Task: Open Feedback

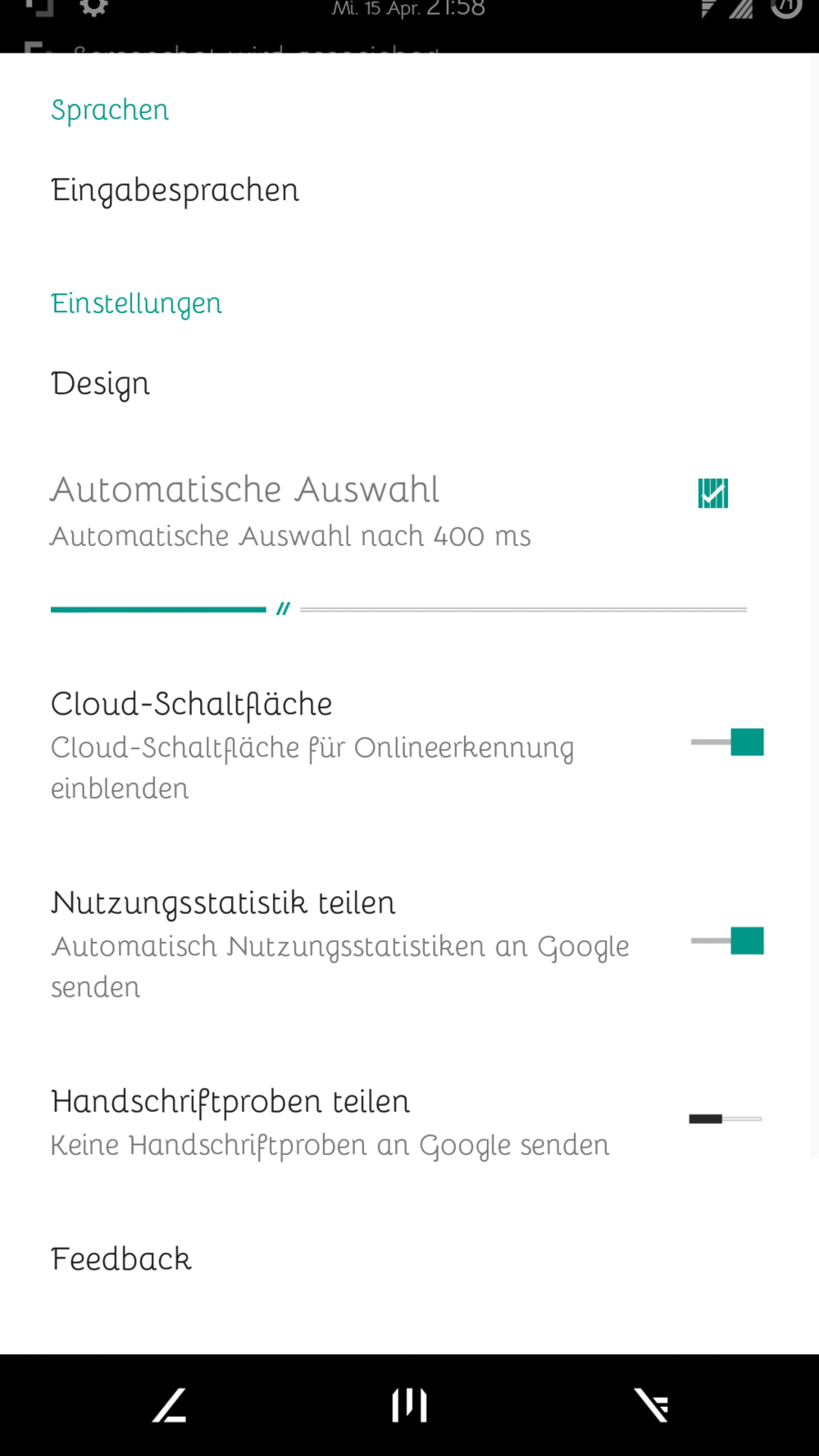Action: pos(121,1259)
